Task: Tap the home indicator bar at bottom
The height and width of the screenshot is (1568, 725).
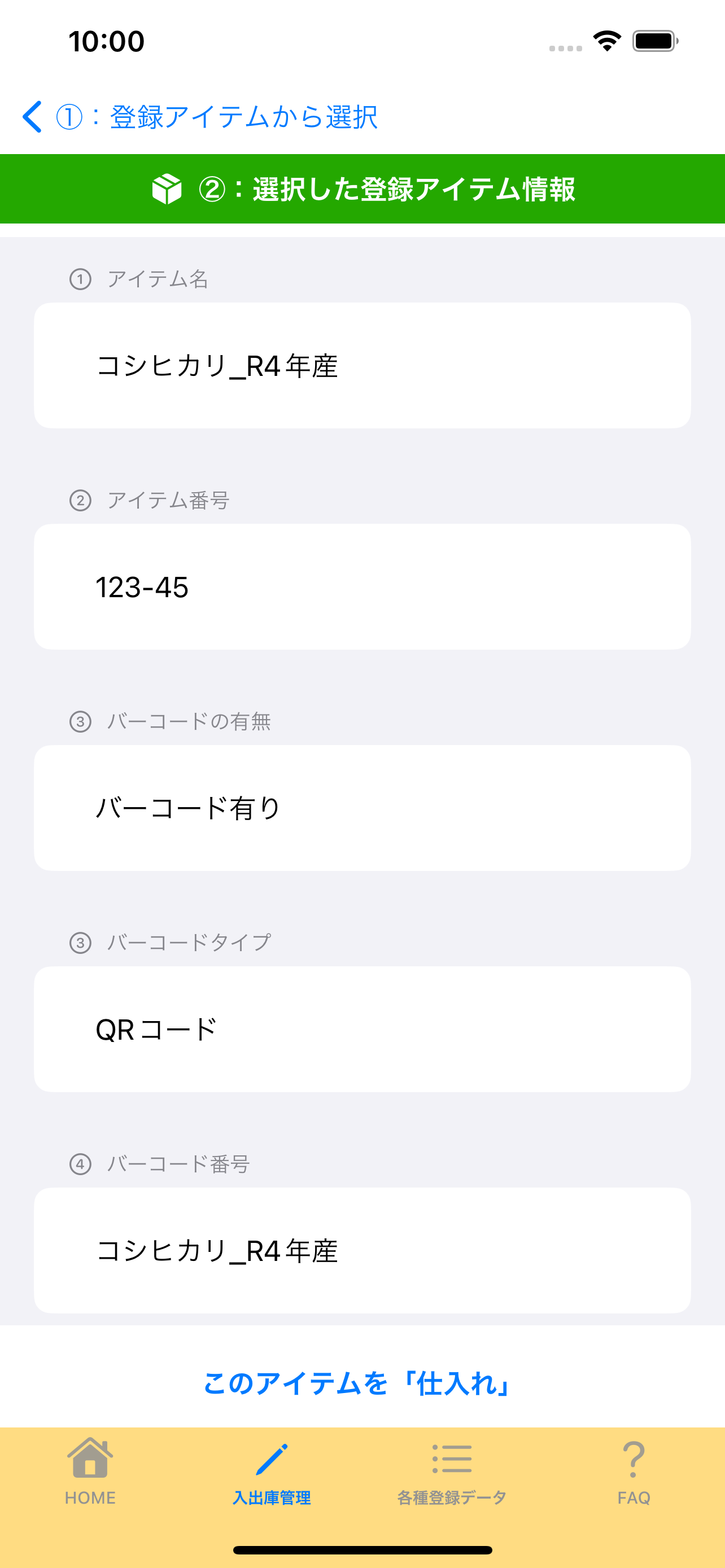Action: [362, 1549]
